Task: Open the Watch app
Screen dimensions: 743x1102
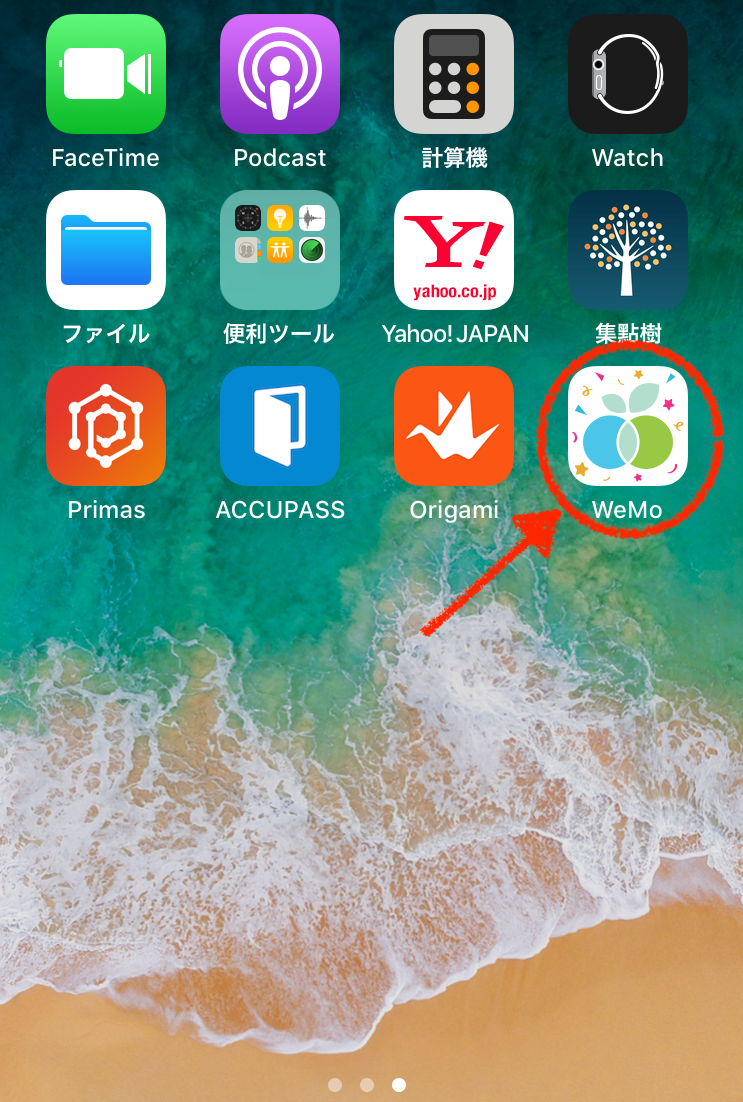Action: coord(628,74)
